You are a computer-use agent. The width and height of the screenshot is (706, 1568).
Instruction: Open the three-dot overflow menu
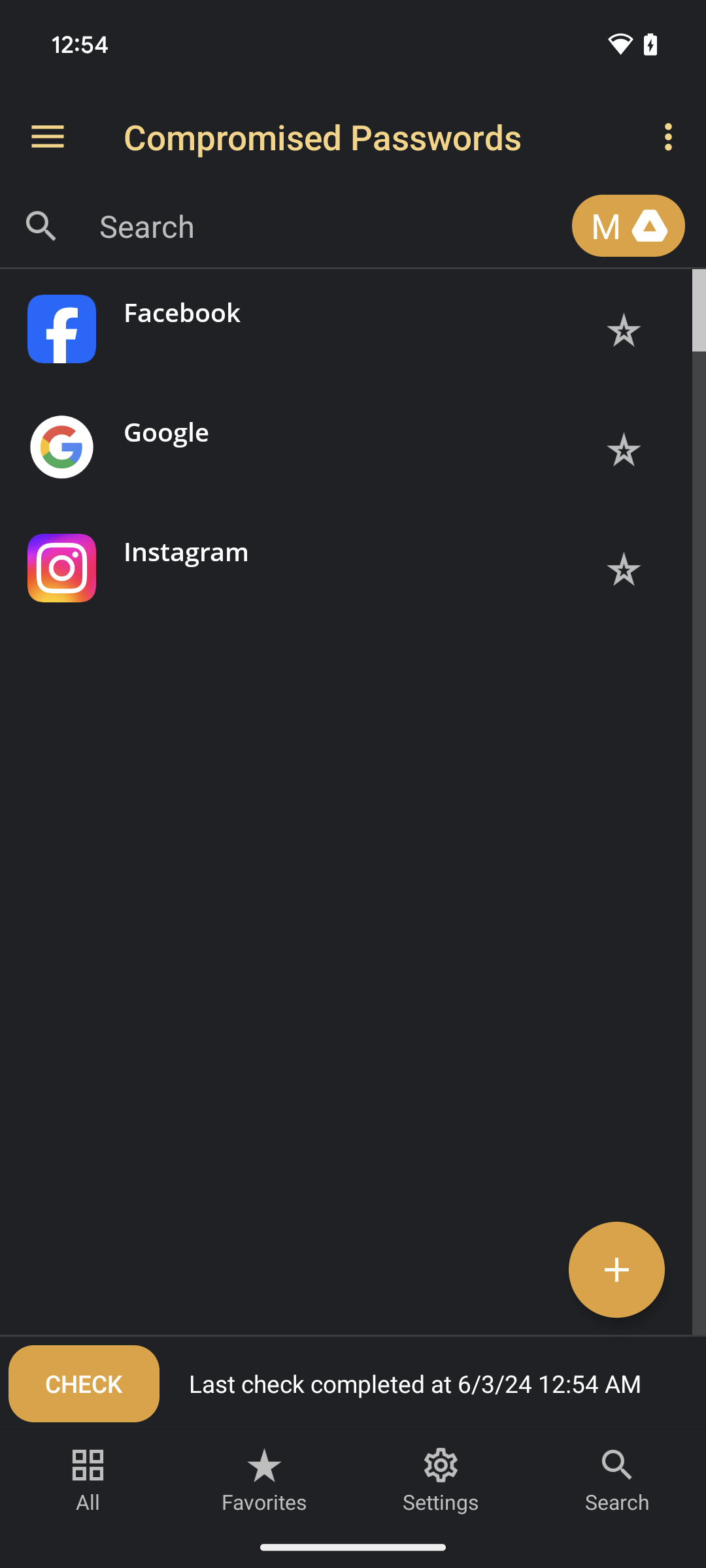(x=667, y=137)
